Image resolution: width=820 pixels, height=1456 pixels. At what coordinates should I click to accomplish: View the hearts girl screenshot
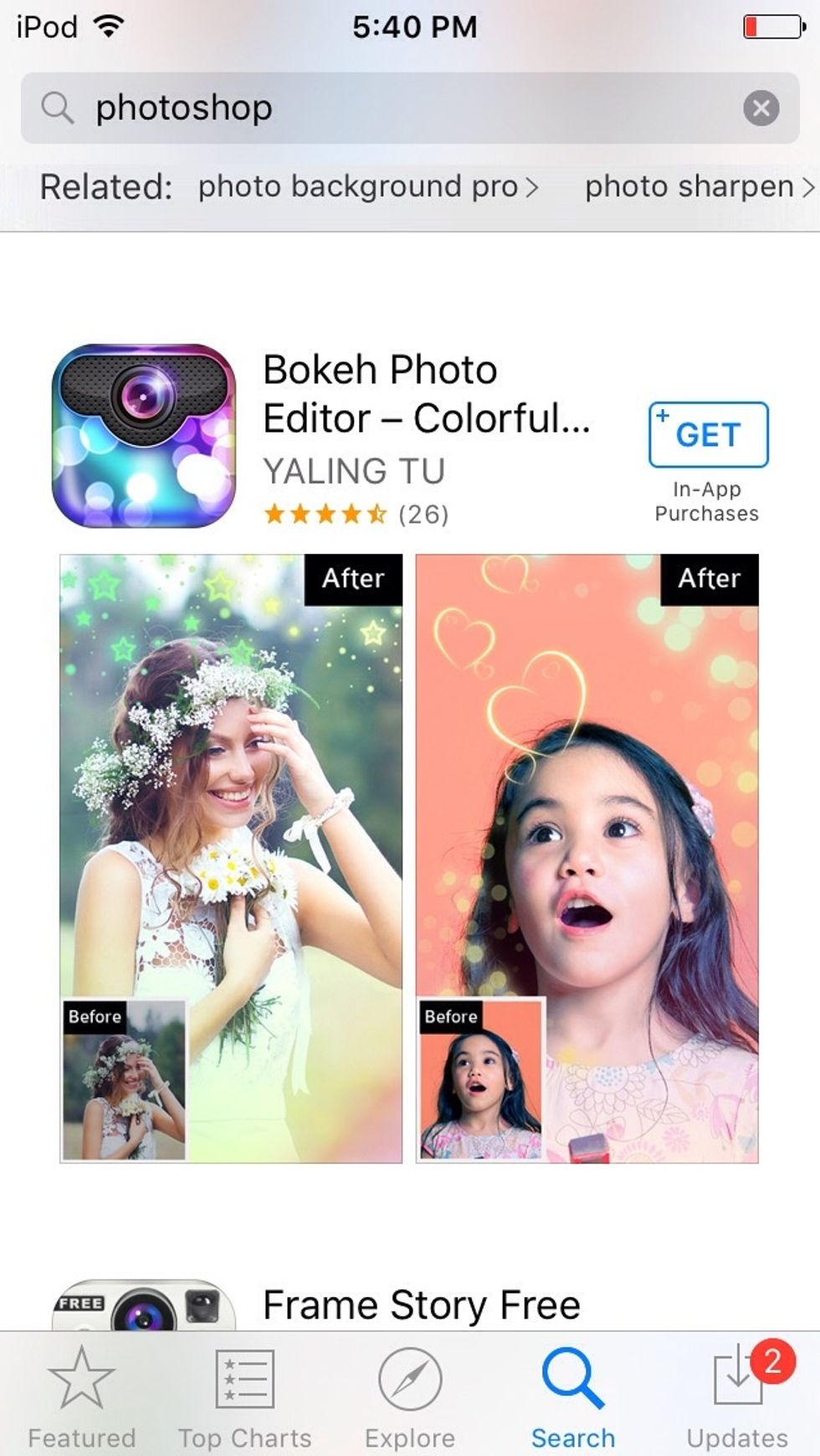pyautogui.click(x=587, y=859)
